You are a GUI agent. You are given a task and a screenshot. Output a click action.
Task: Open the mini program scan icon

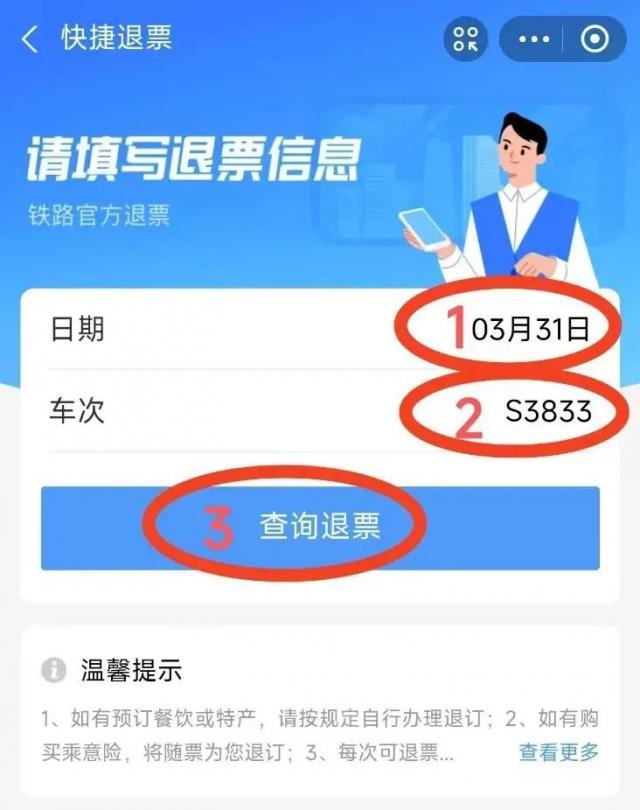[x=465, y=39]
